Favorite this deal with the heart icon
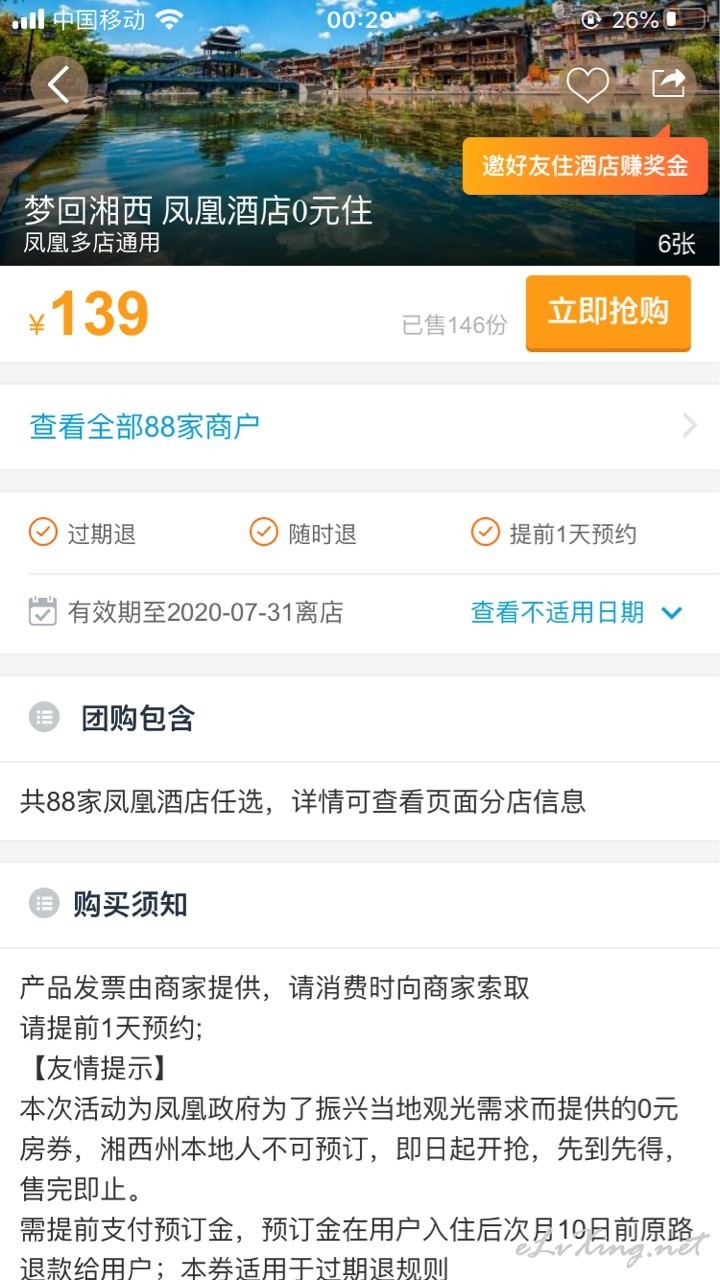720x1280 pixels. tap(587, 85)
